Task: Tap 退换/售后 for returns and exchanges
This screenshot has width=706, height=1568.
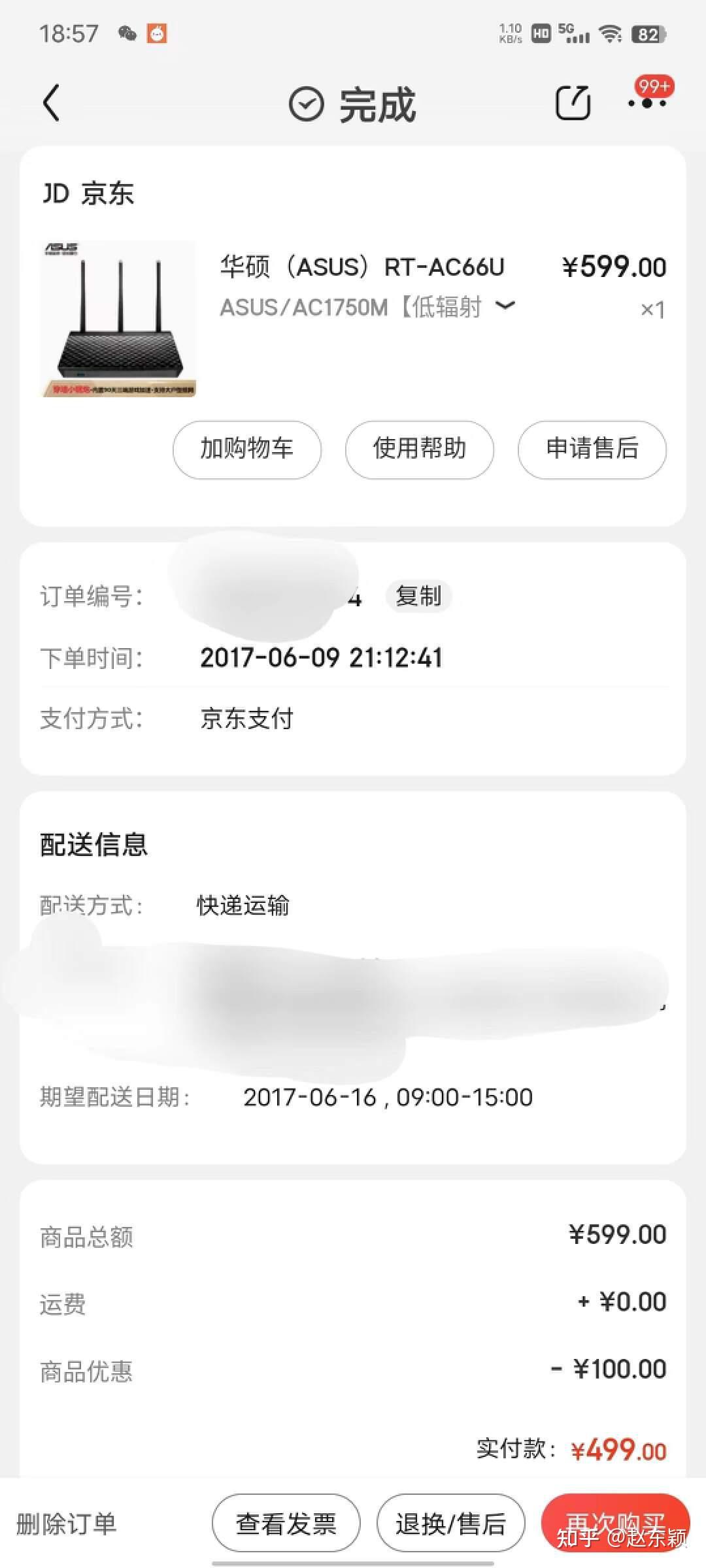Action: pyautogui.click(x=451, y=1522)
